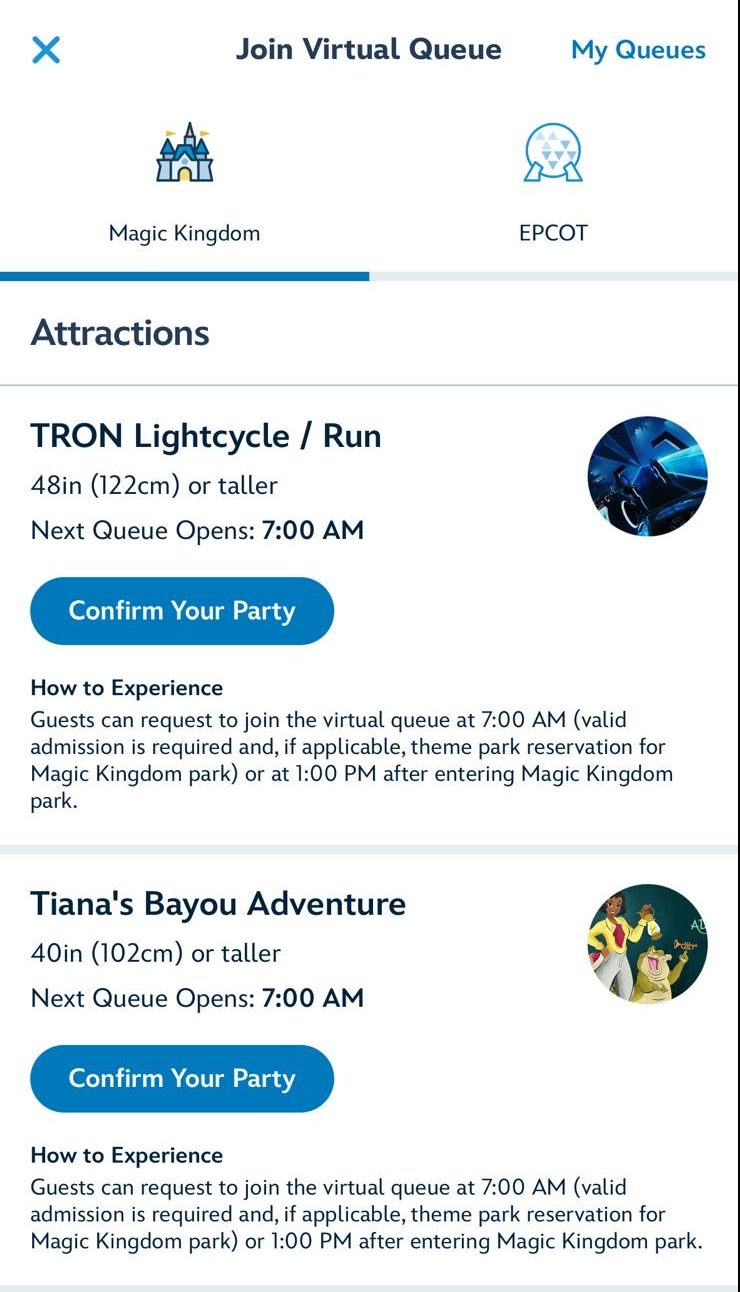
Task: Switch to the EPCOT tab
Action: (x=553, y=186)
